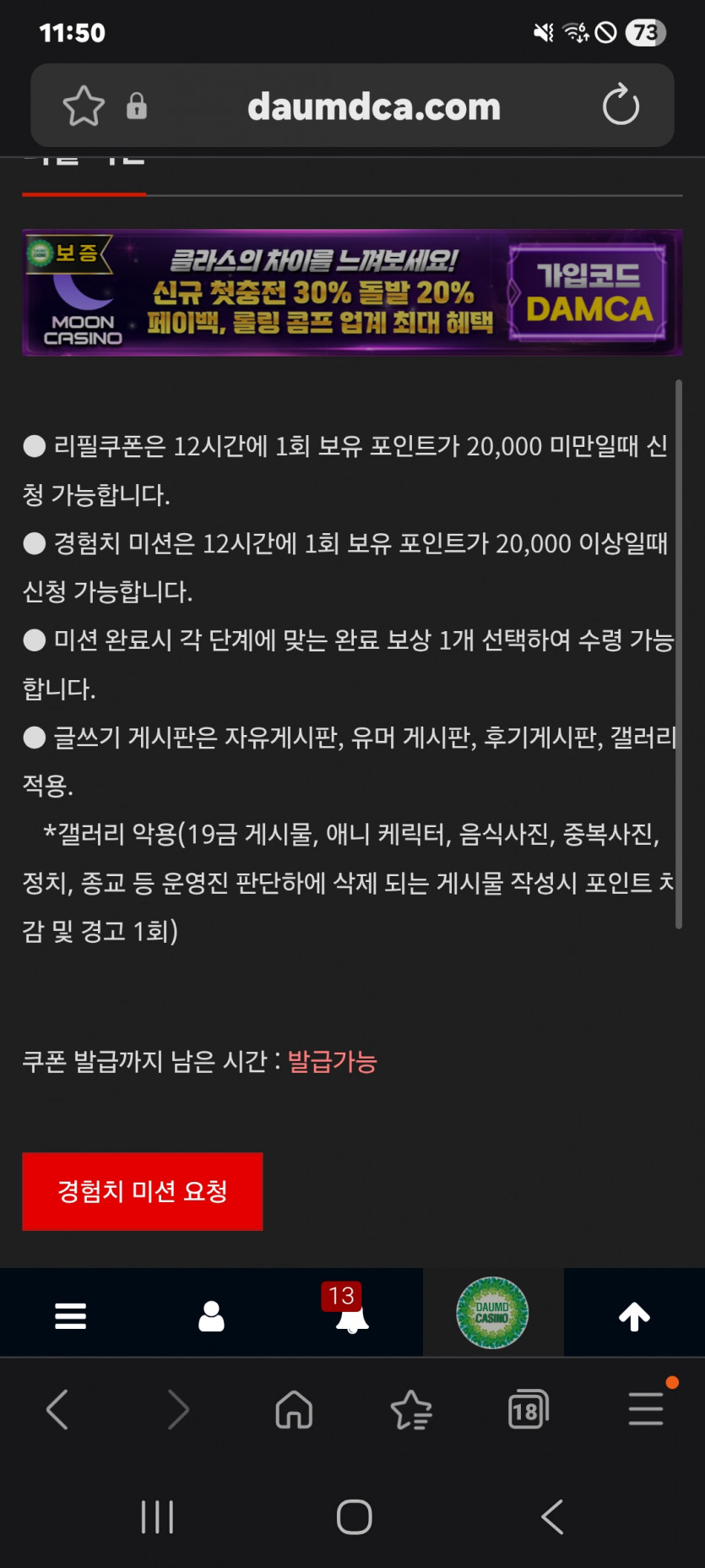This screenshot has height=1568, width=705.
Task: Reload the page with the refresh icon
Action: click(622, 106)
